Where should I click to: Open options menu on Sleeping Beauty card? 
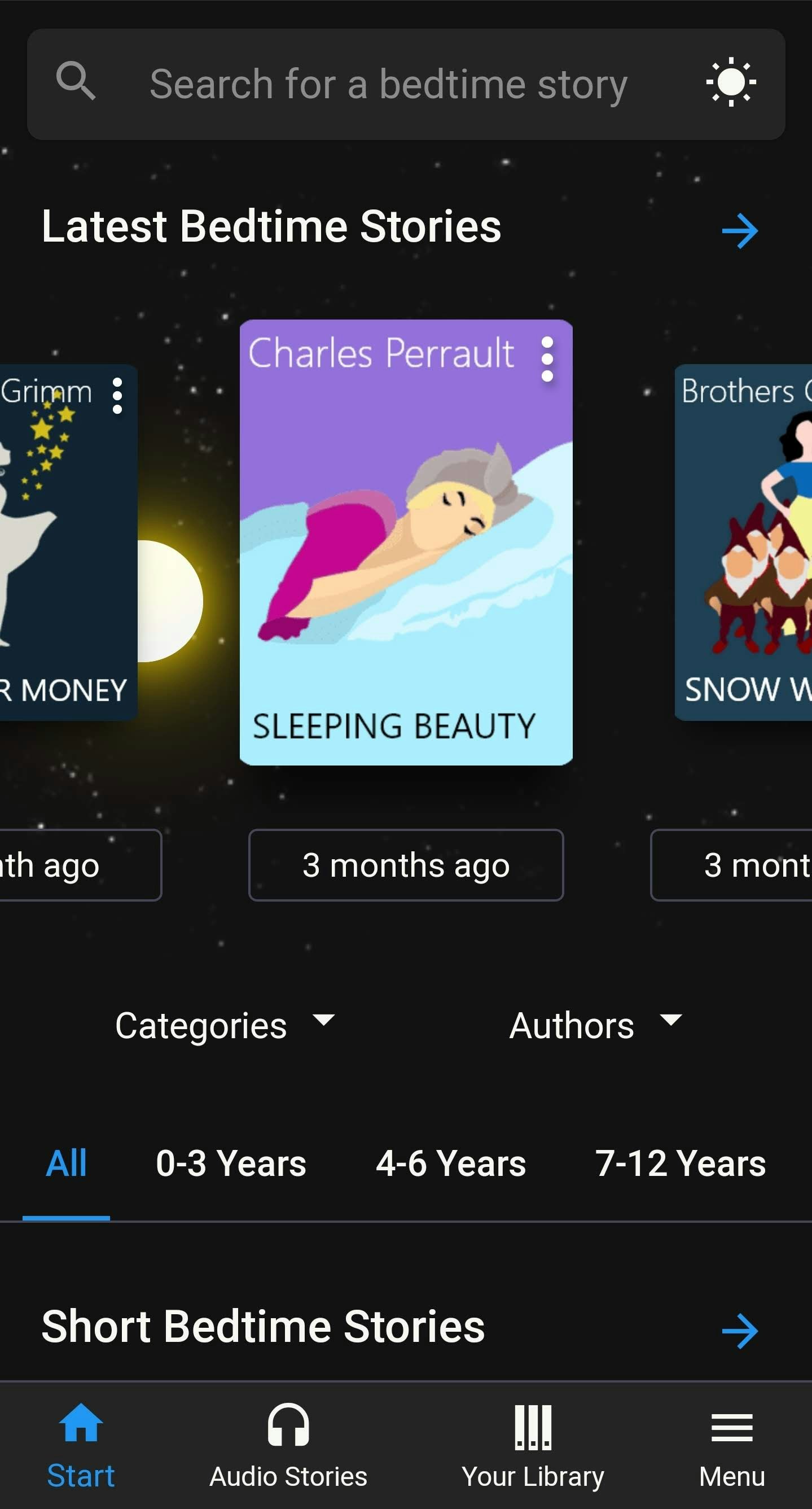click(x=547, y=359)
